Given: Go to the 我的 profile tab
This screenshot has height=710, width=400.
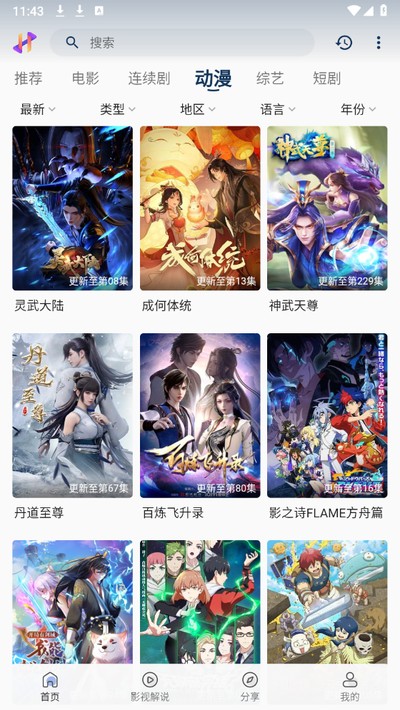Looking at the screenshot, I should click(x=350, y=686).
